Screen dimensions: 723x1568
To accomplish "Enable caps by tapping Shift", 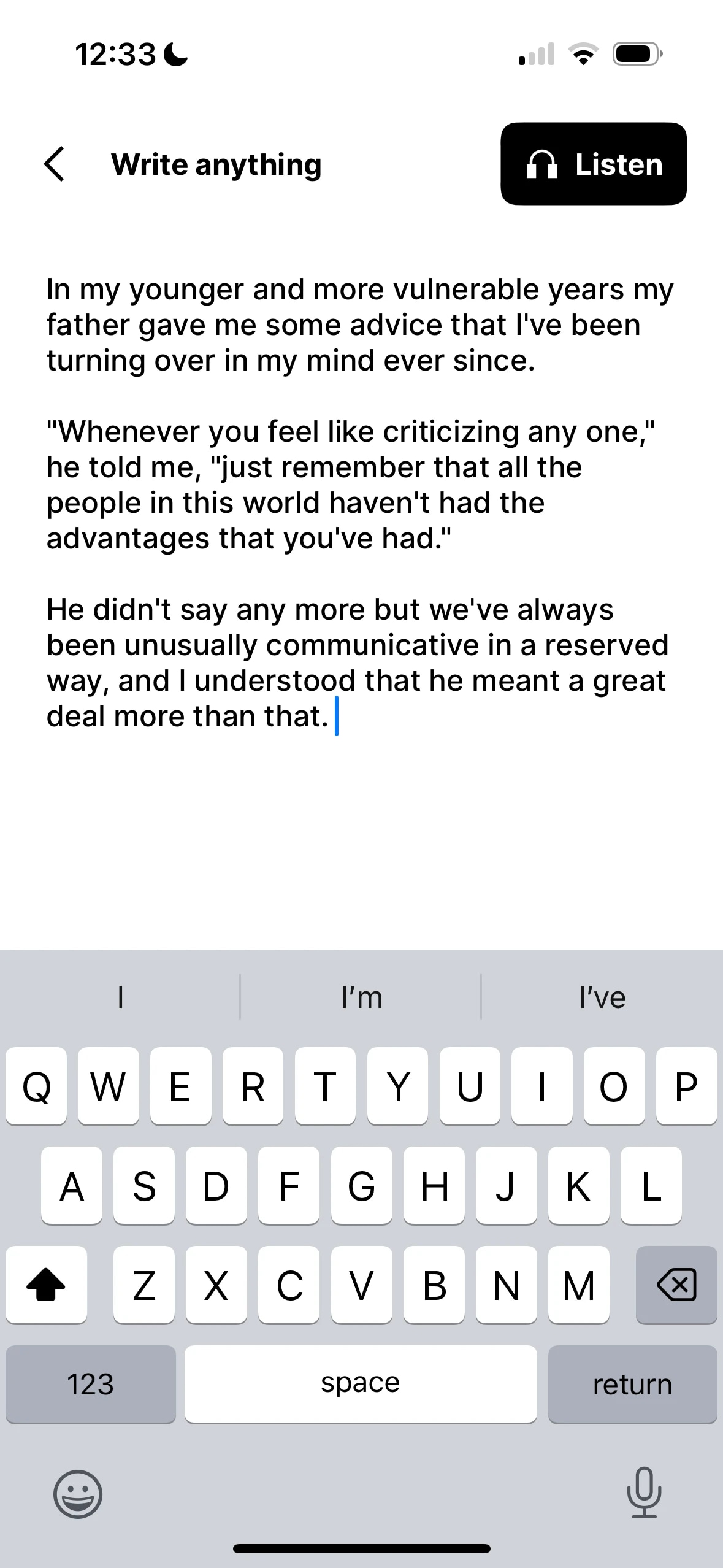I will 47,1285.
